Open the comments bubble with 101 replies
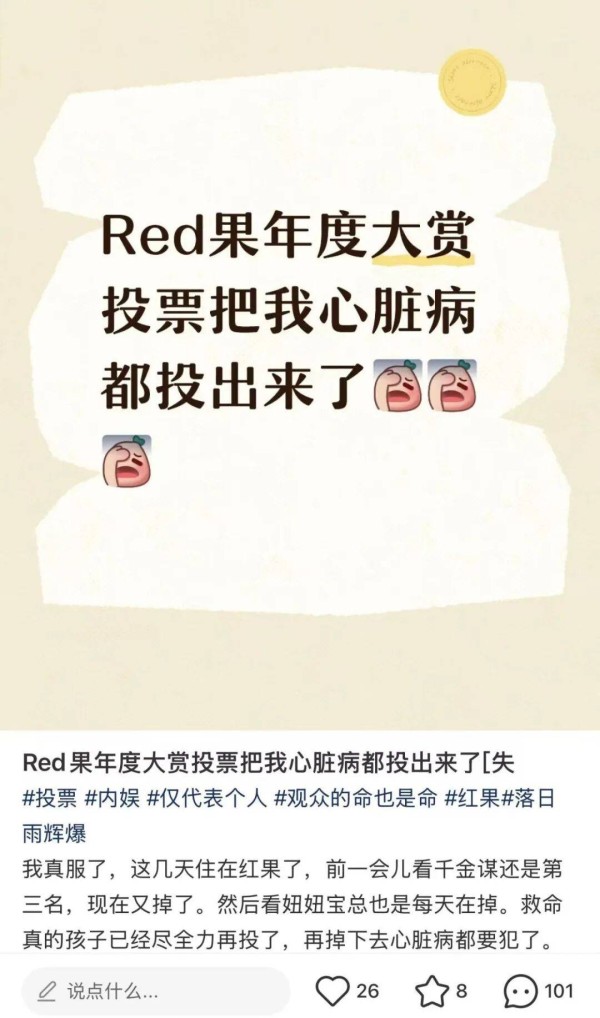The width and height of the screenshot is (600, 1018). coord(520,991)
